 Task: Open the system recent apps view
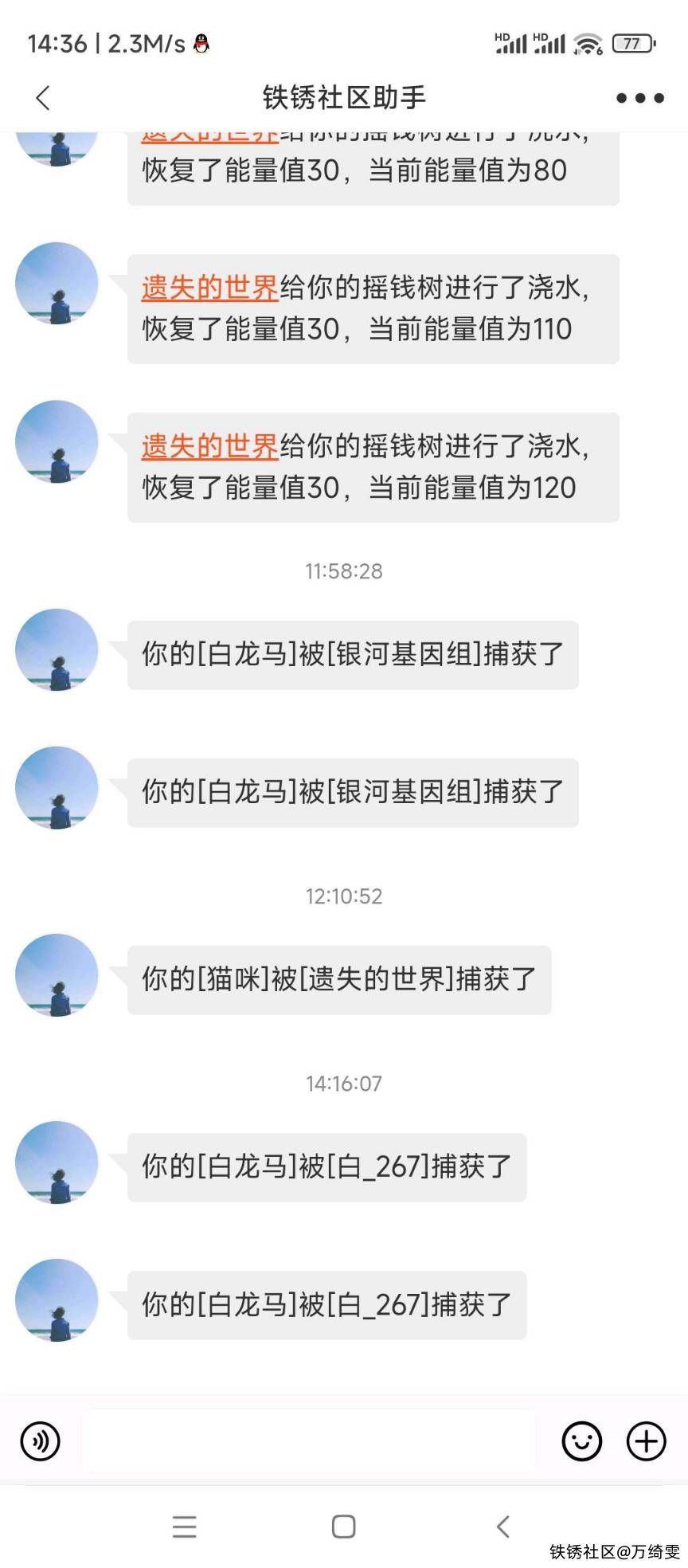[184, 1527]
